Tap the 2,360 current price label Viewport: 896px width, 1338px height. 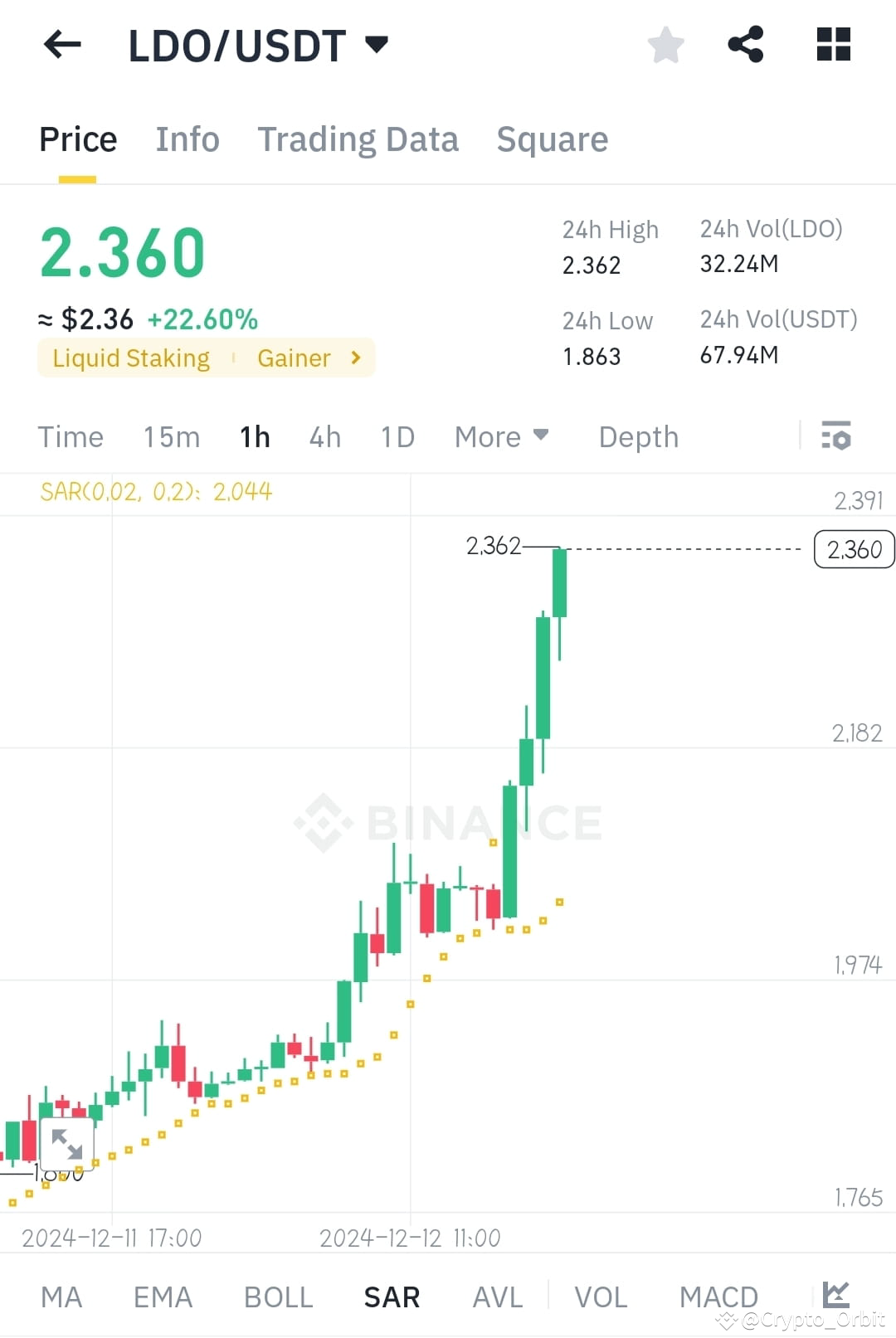click(x=854, y=548)
